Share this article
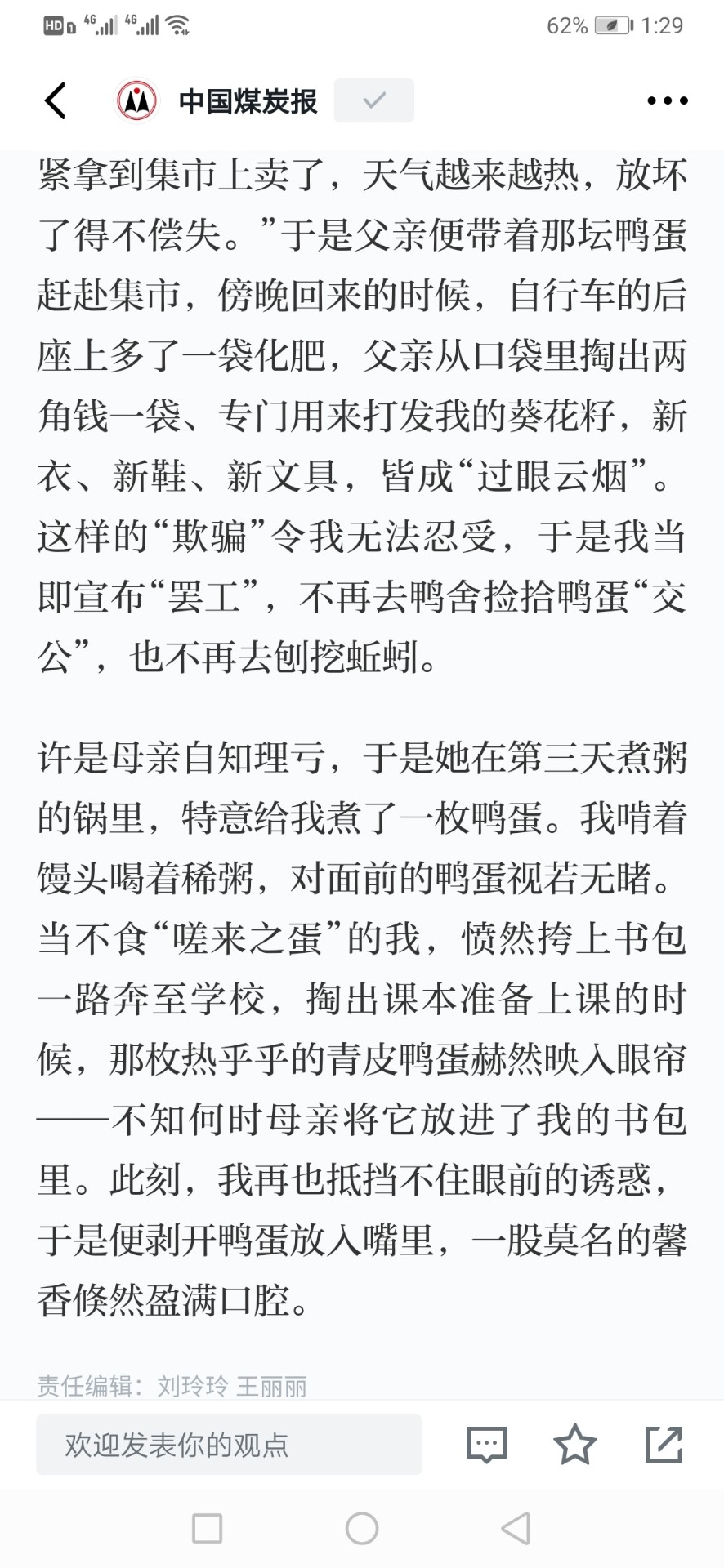This screenshot has width=724, height=1568. pyautogui.click(x=664, y=1444)
